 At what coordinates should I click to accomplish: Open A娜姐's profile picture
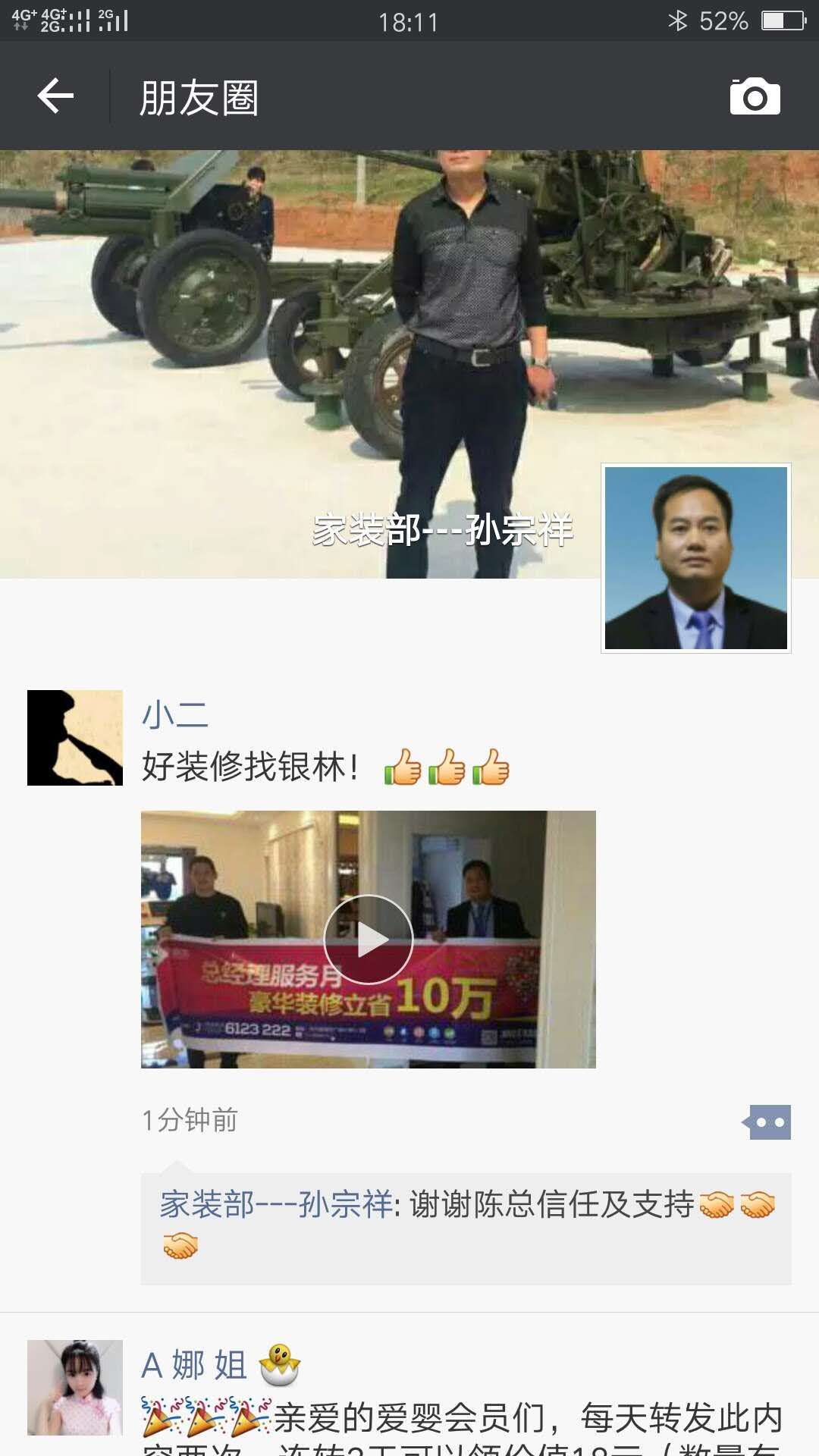[75, 1387]
